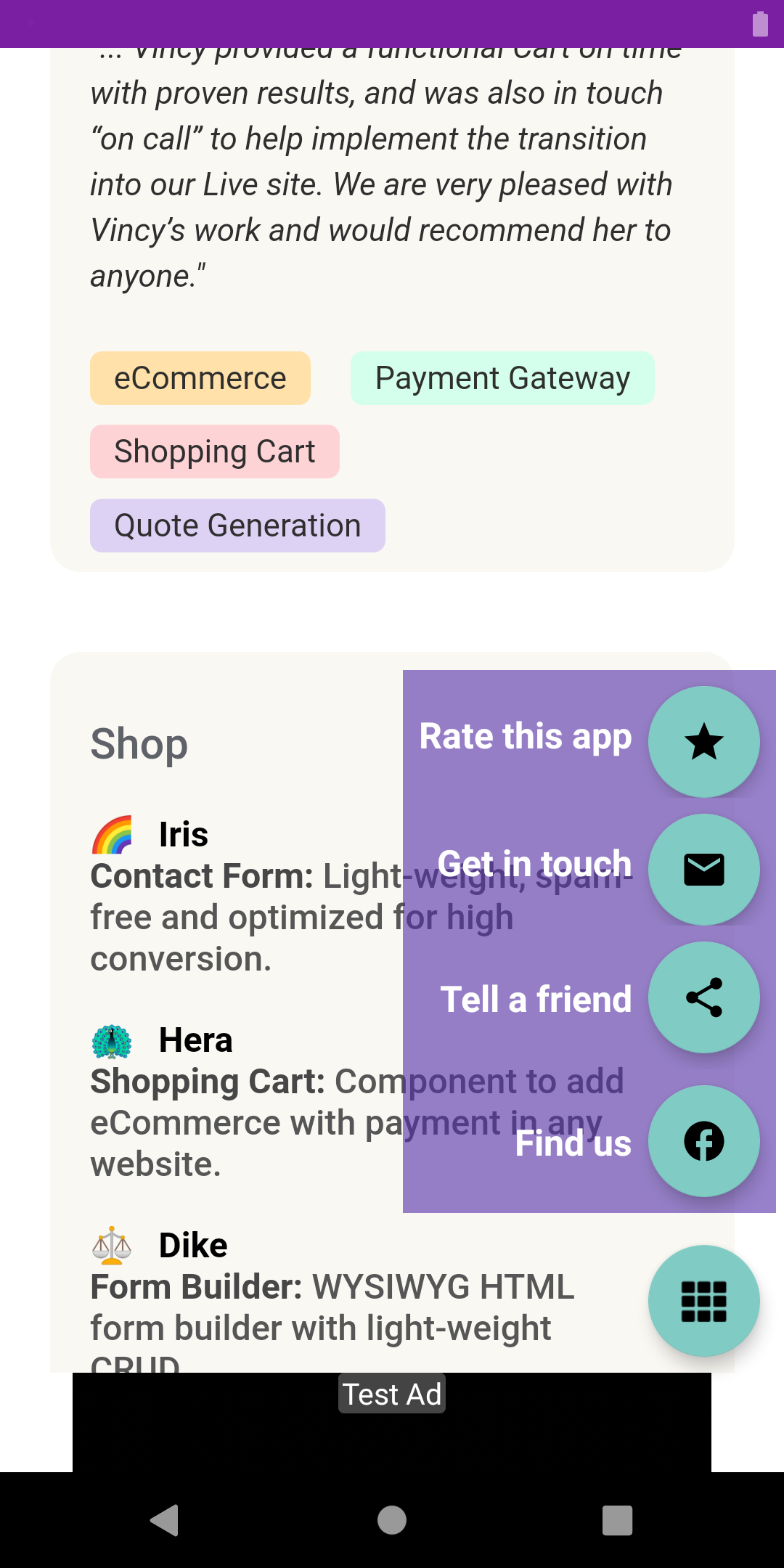
Task: Collapse the grid floating action menu
Action: pyautogui.click(x=703, y=1301)
